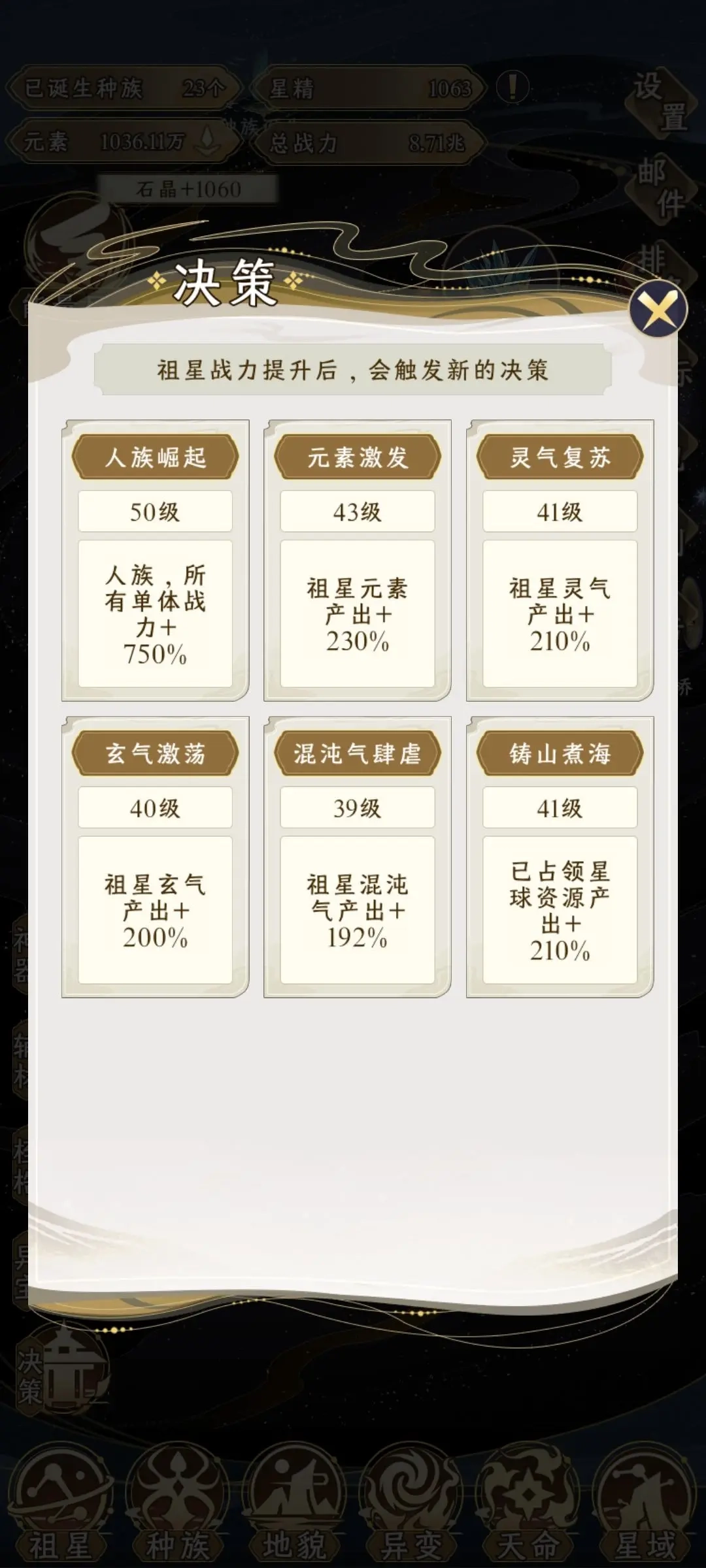
Task: Open the 混沌气肆虐 decision card
Action: tap(357, 857)
